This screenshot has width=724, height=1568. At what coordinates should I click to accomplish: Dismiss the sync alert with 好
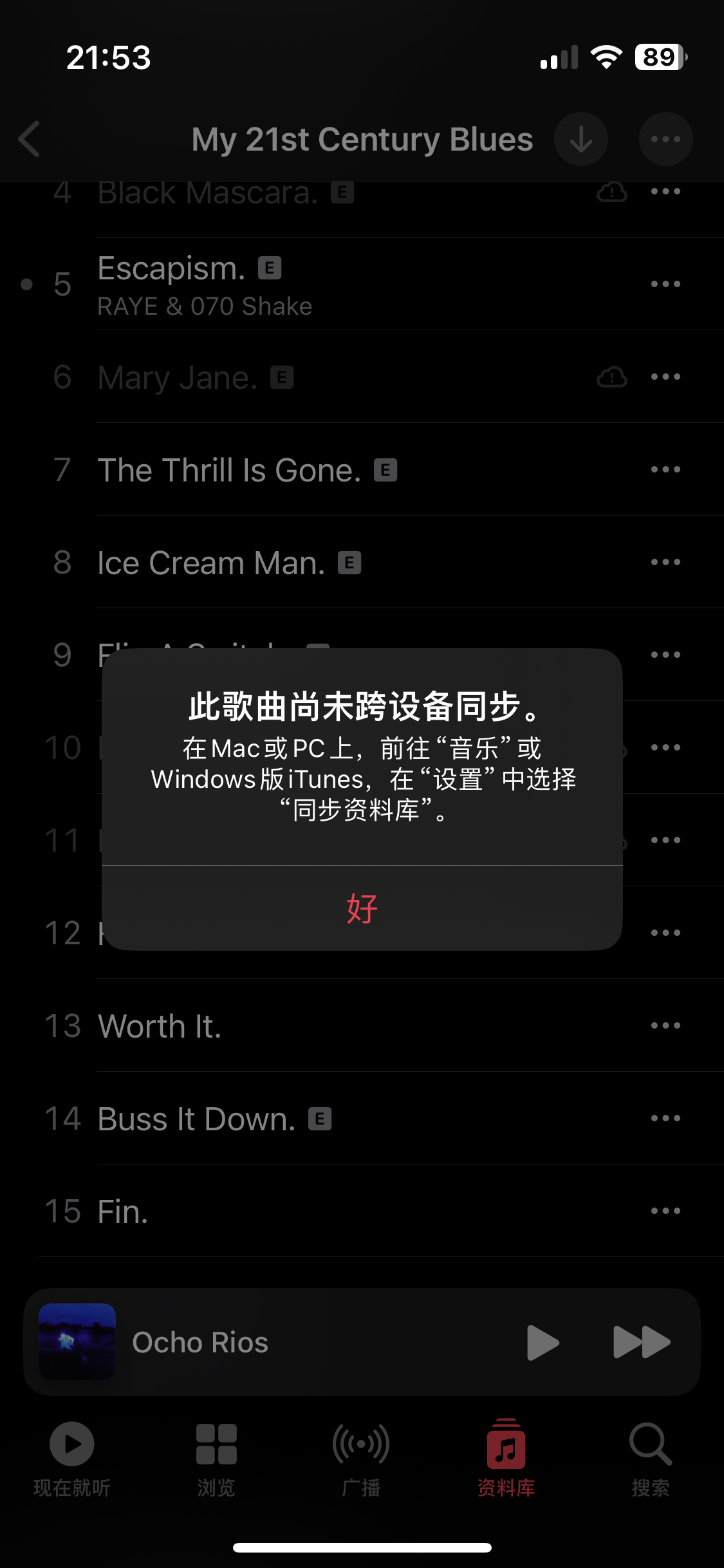[362, 908]
